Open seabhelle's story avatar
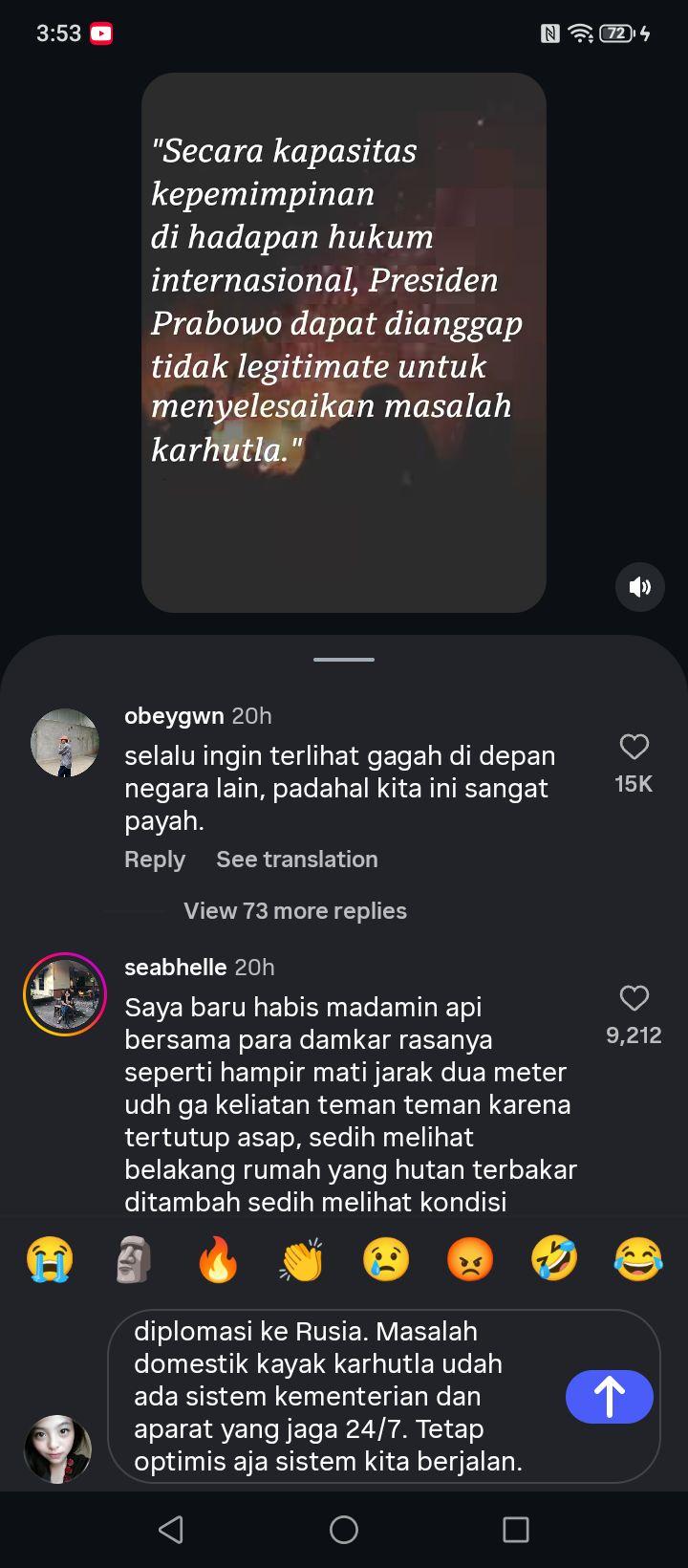Viewport: 688px width, 1568px height. click(x=65, y=994)
